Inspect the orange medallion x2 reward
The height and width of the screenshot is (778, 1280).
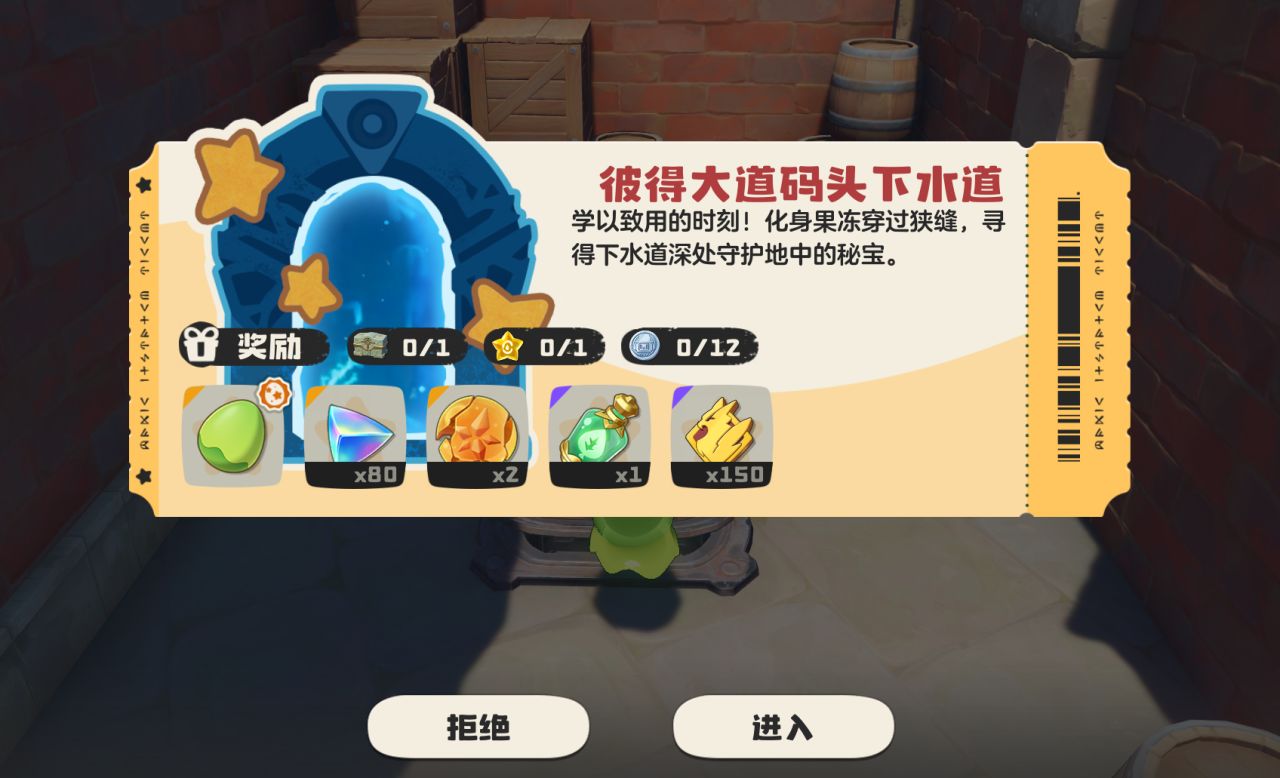coord(477,436)
